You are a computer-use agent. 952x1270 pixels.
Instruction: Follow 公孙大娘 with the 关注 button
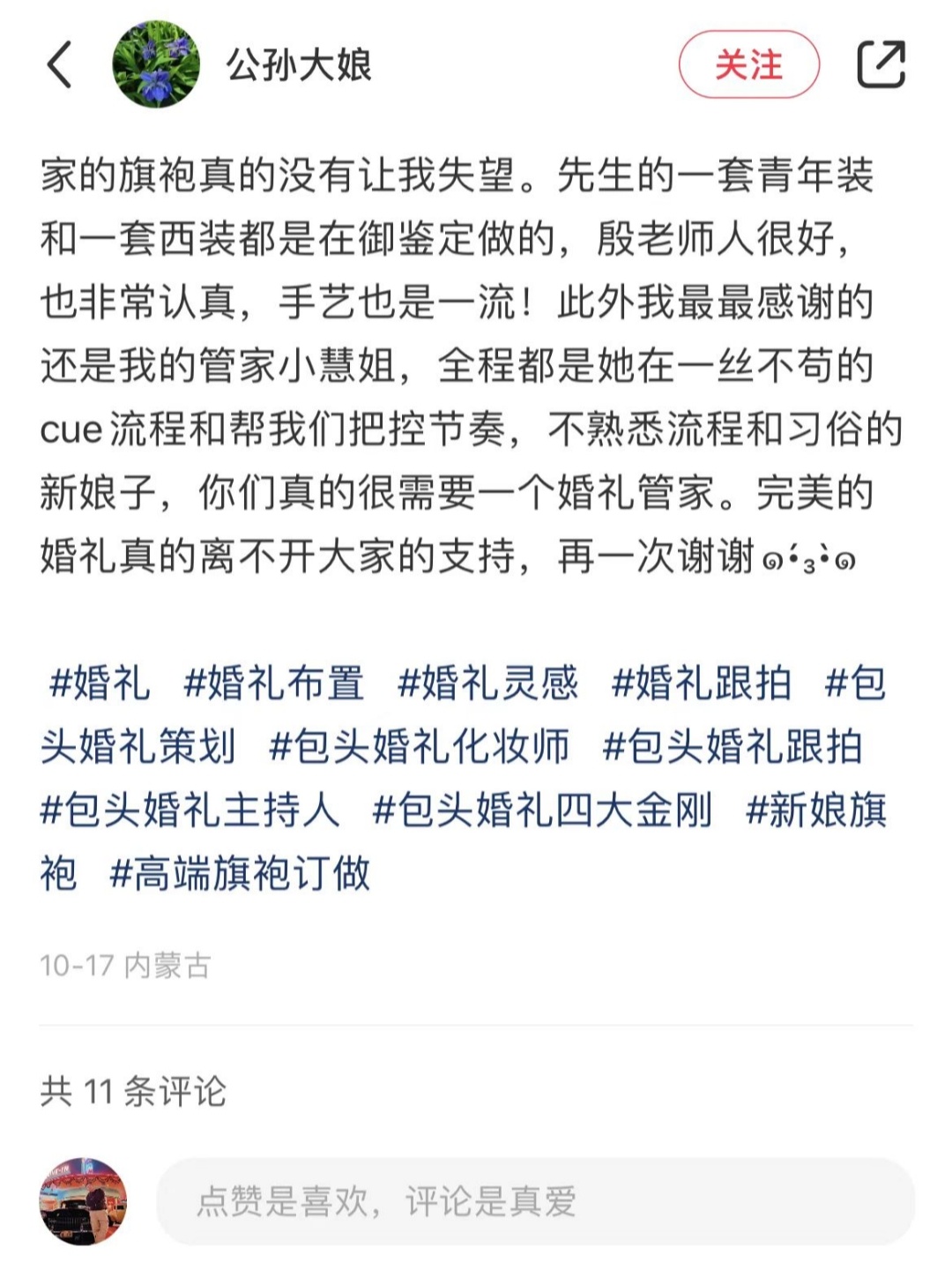(x=748, y=64)
